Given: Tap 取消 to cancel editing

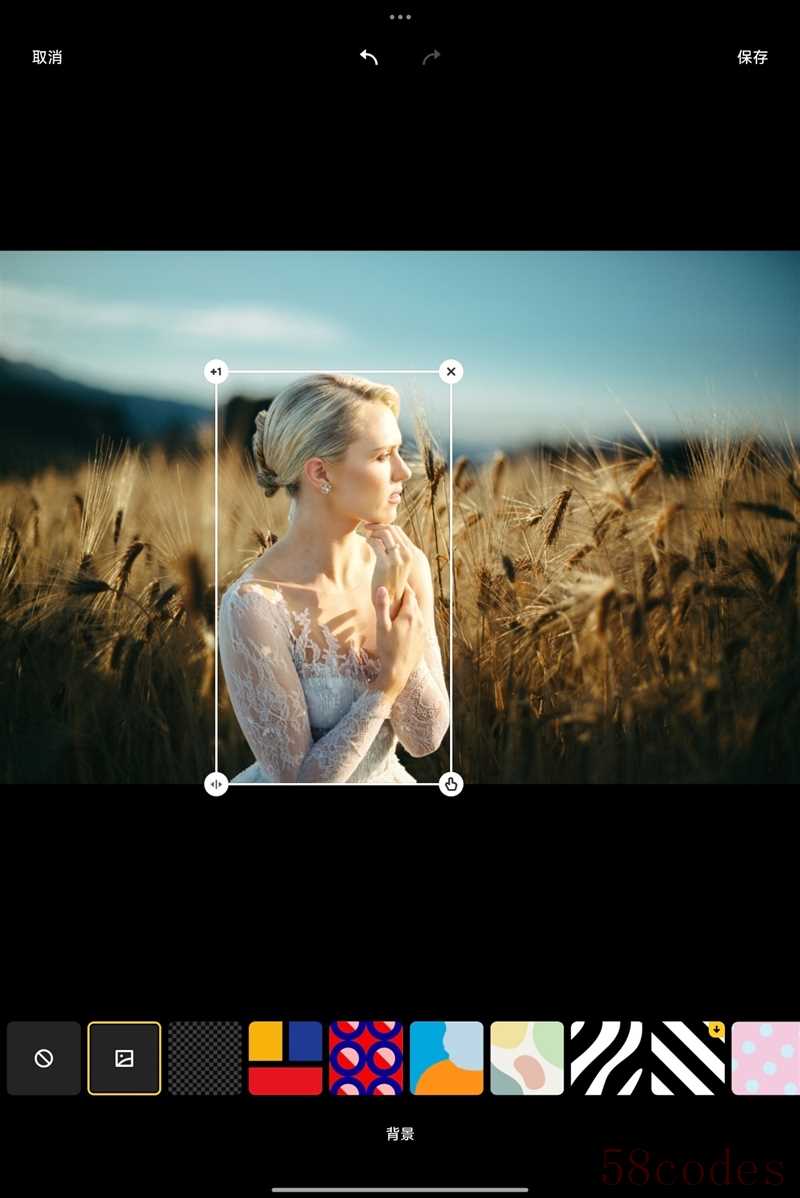Looking at the screenshot, I should coord(47,57).
